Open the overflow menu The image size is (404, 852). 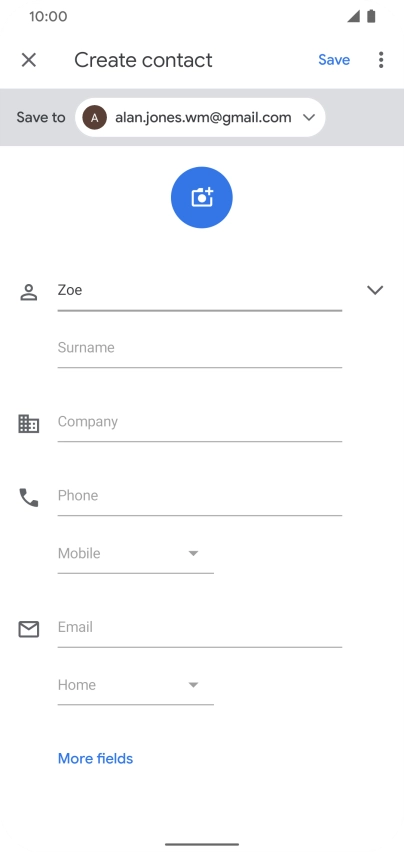[x=381, y=60]
